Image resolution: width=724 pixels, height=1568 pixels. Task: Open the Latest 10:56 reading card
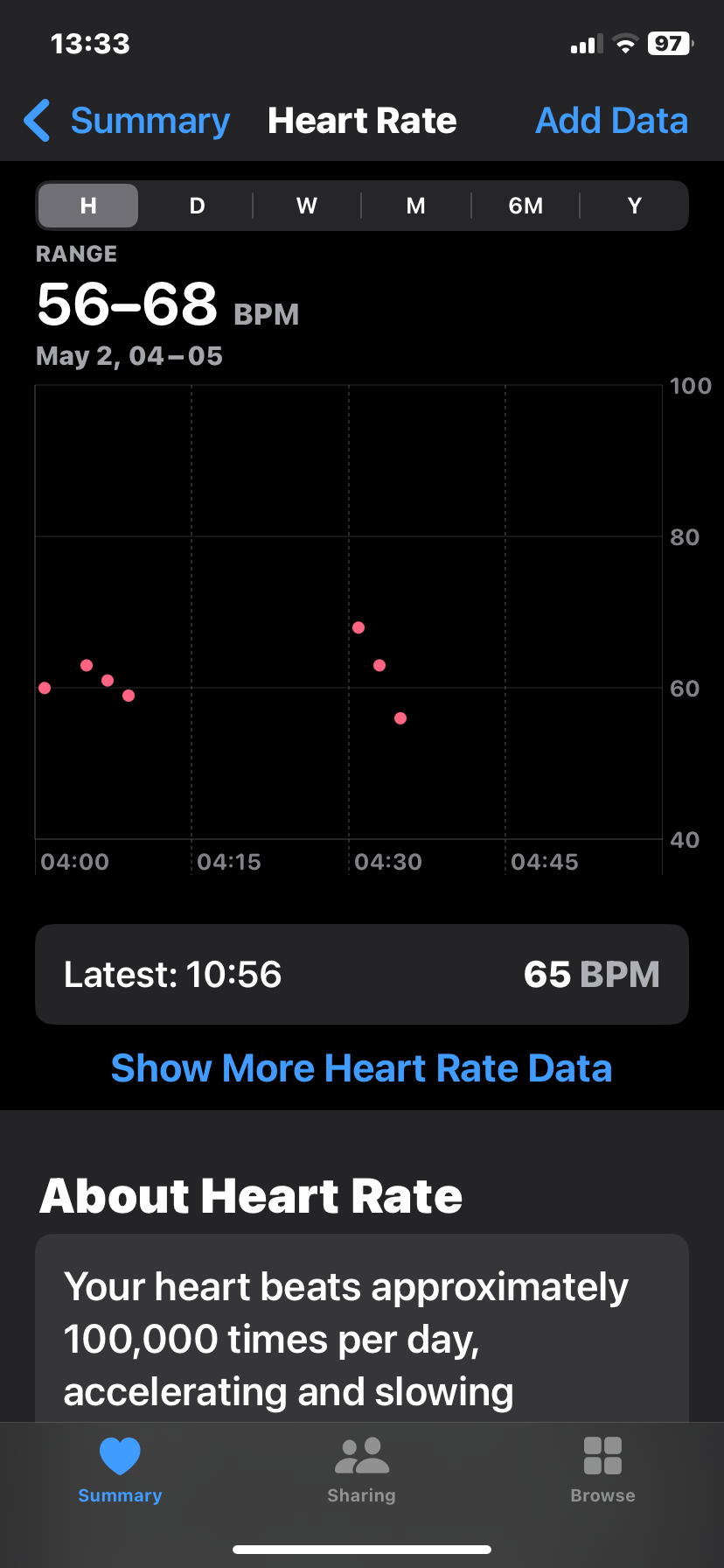pos(362,975)
